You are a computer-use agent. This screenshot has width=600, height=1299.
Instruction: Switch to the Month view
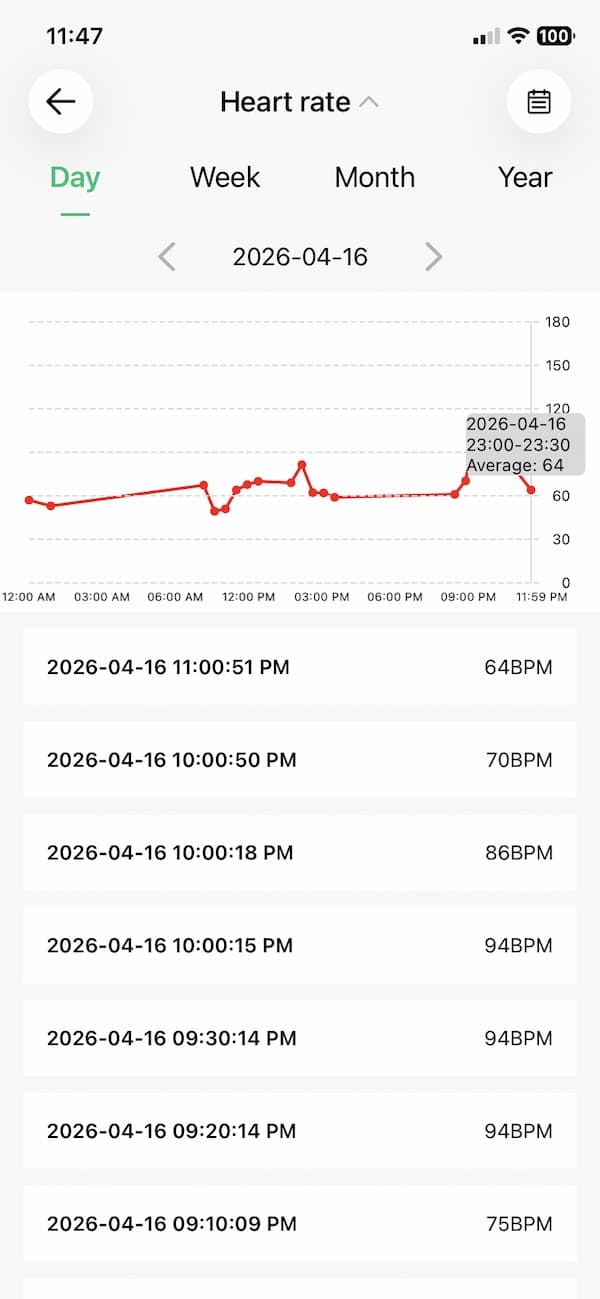(375, 178)
